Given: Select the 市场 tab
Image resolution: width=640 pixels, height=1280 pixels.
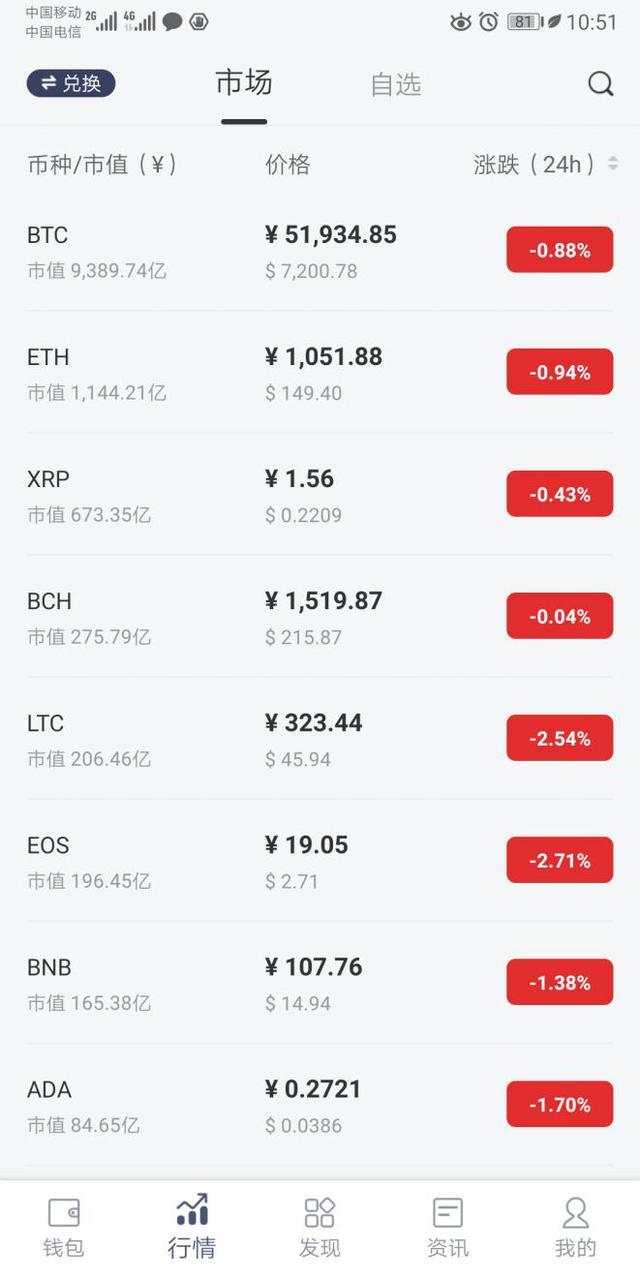Looking at the screenshot, I should (244, 82).
